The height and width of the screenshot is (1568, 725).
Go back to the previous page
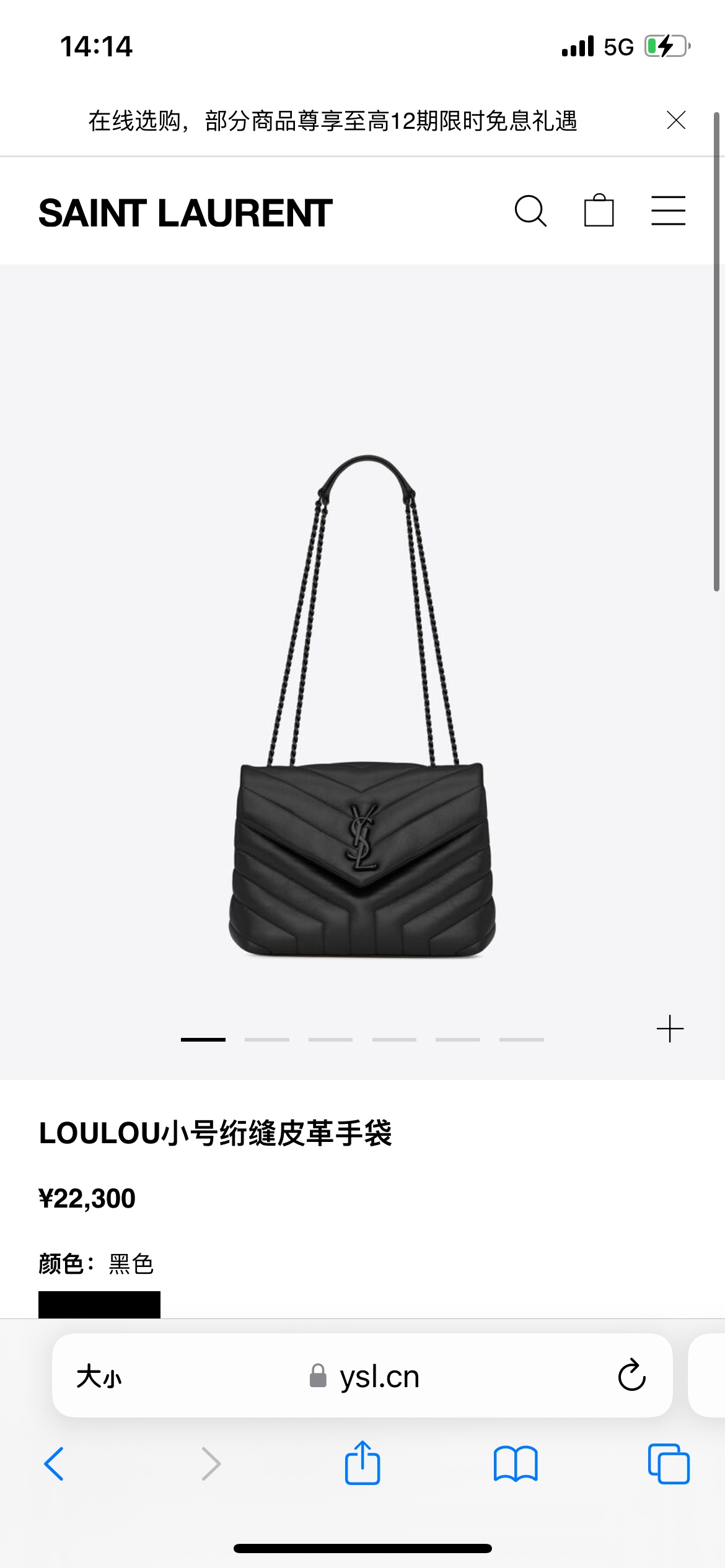[x=55, y=1464]
